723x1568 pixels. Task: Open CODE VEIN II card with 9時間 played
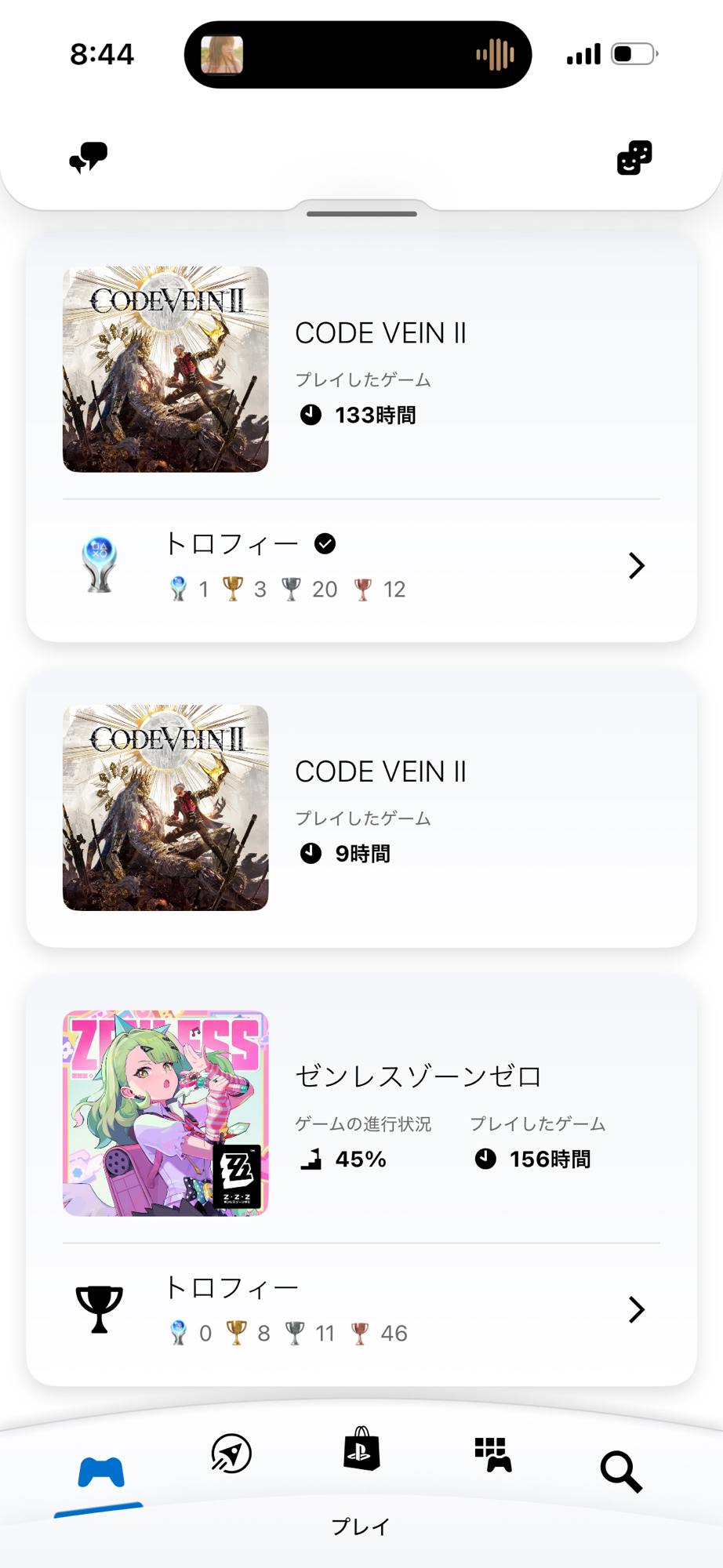click(361, 808)
